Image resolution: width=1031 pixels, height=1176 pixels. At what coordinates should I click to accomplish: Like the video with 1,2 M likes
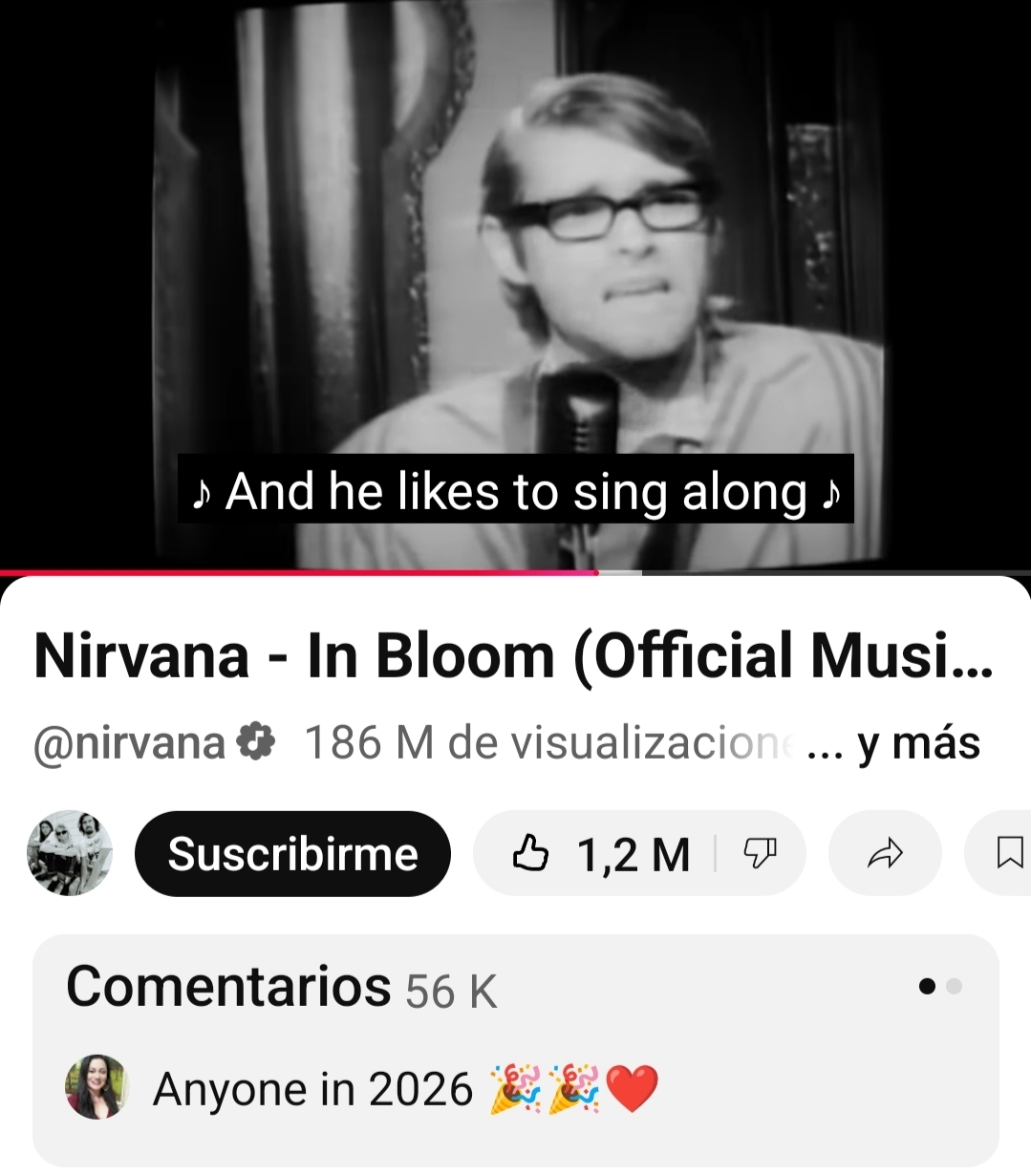[x=600, y=853]
